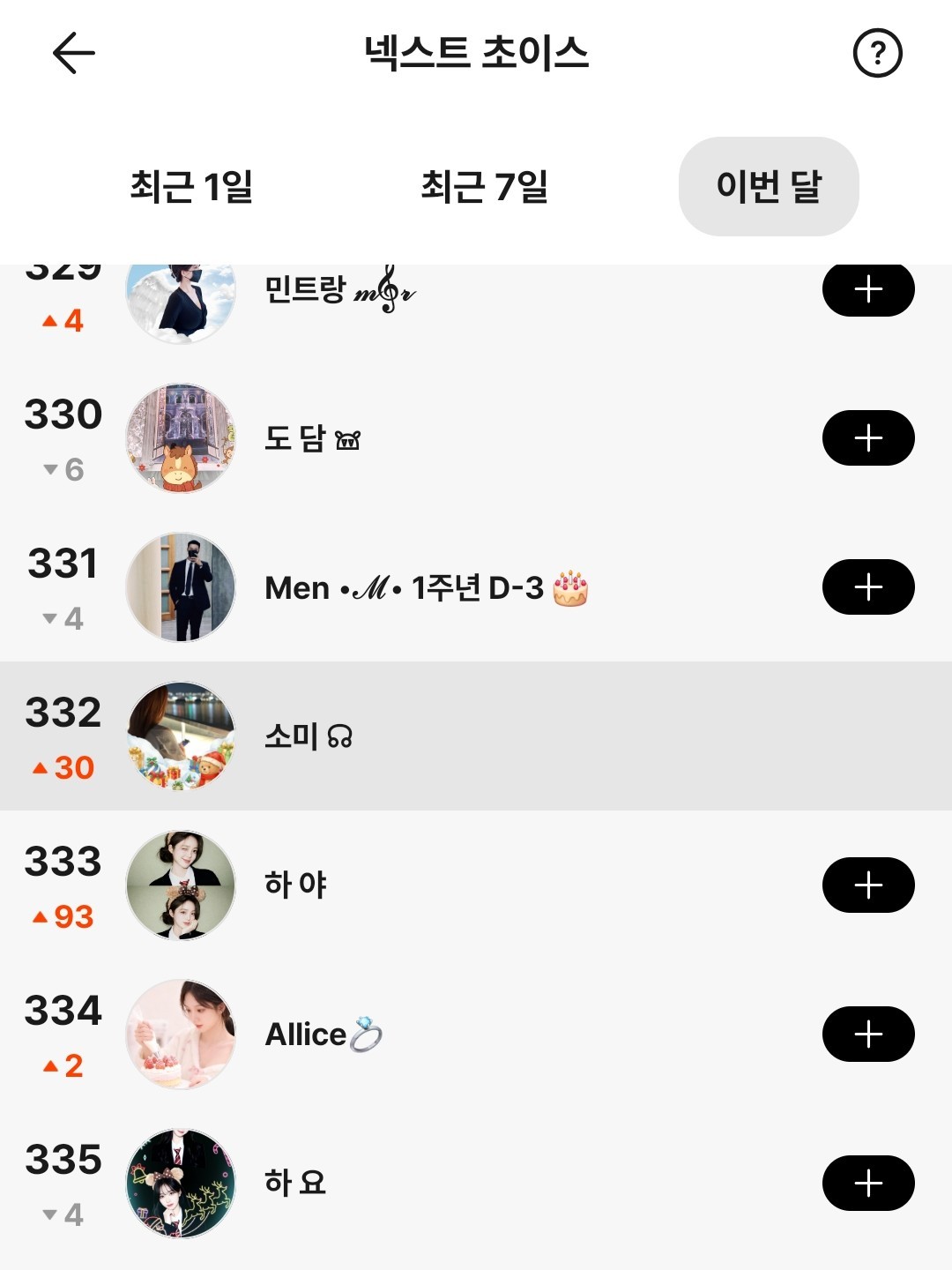Viewport: 952px width, 1270px height.
Task: Follow 도담 with the plus button
Action: tap(868, 437)
